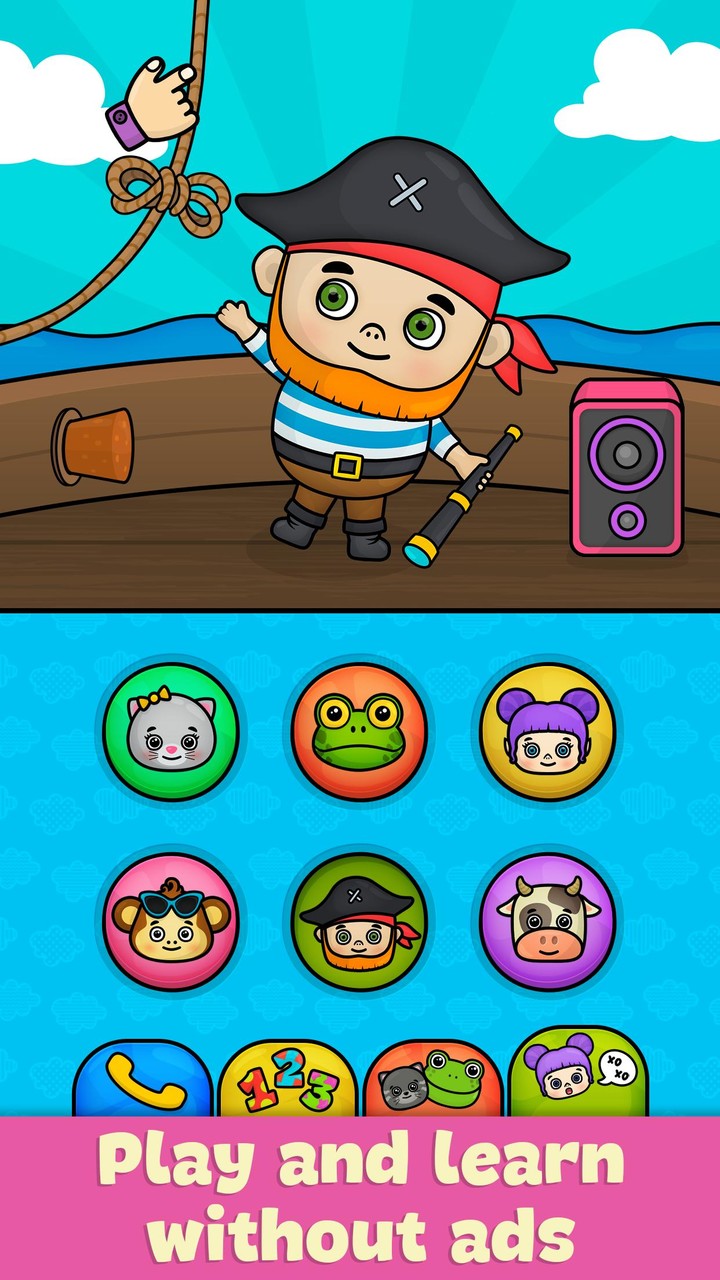The height and width of the screenshot is (1280, 720).
Task: Open the yellow 123 numbers game key
Action: (x=287, y=1080)
